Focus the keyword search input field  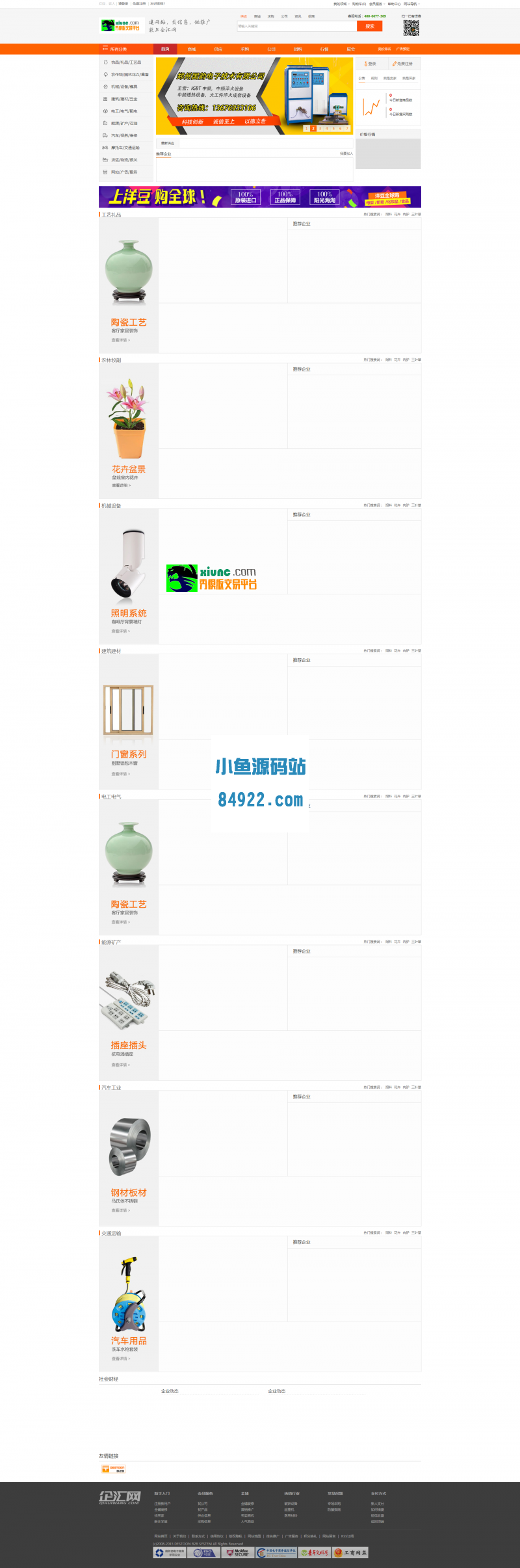(296, 26)
